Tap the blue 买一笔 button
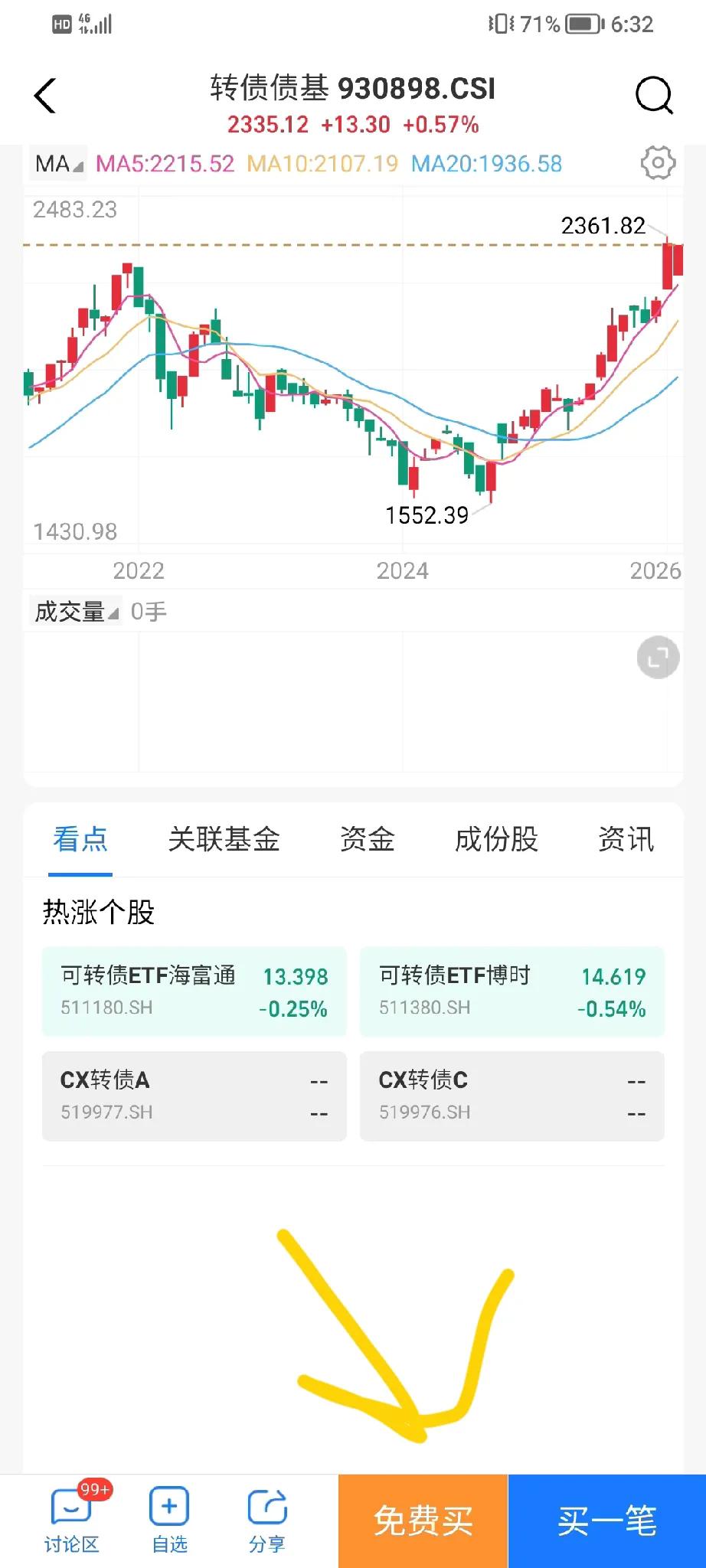Image resolution: width=706 pixels, height=1568 pixels. [x=606, y=1521]
